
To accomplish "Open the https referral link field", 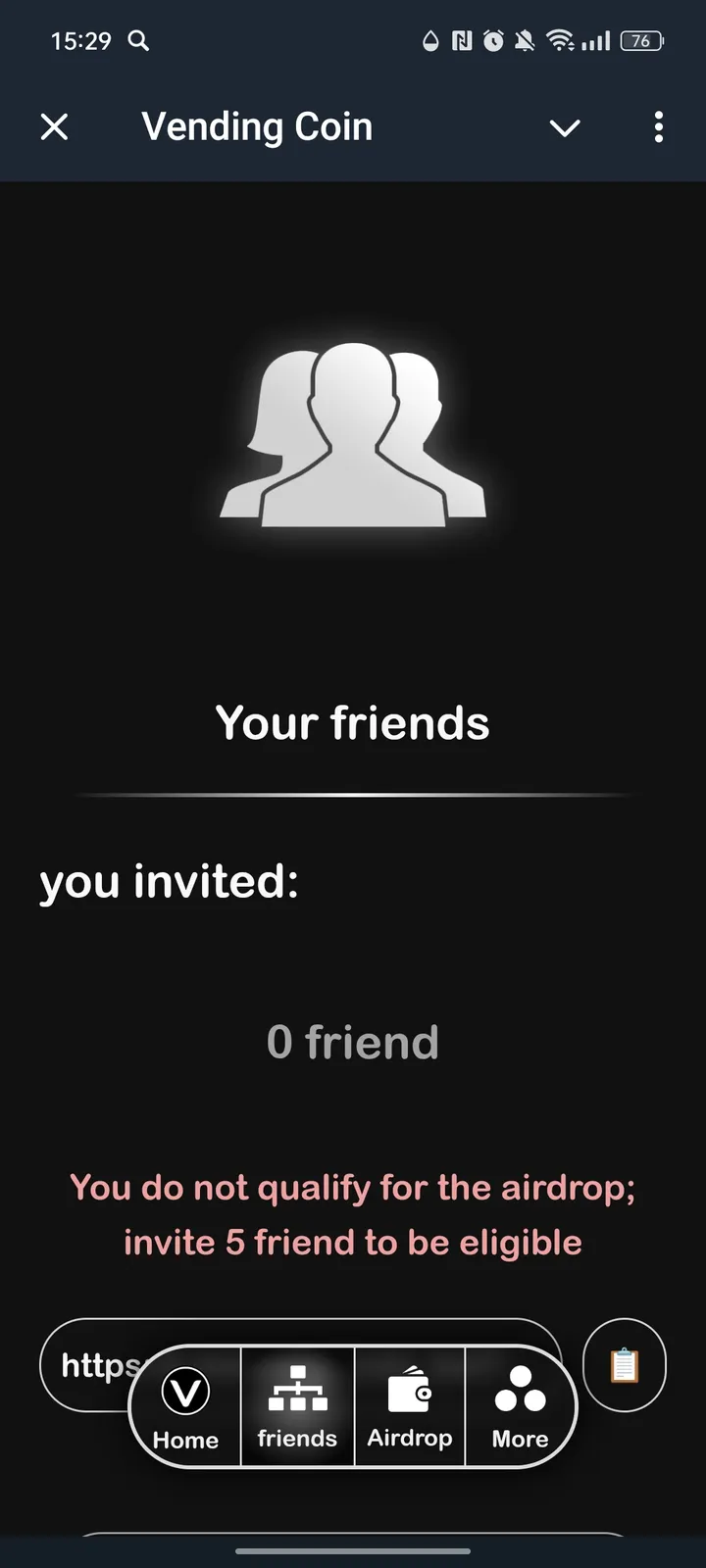I will (x=98, y=1365).
